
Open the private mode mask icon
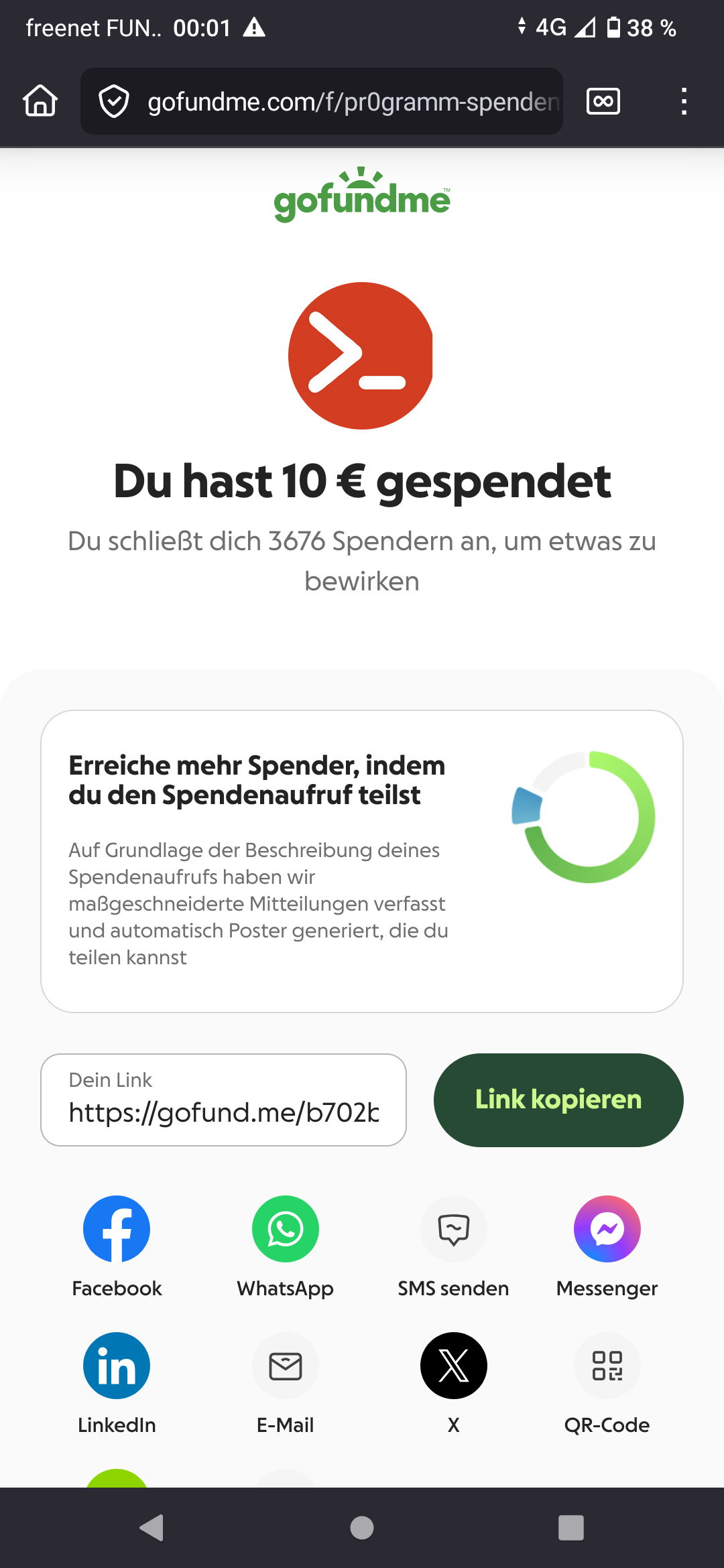pyautogui.click(x=603, y=101)
